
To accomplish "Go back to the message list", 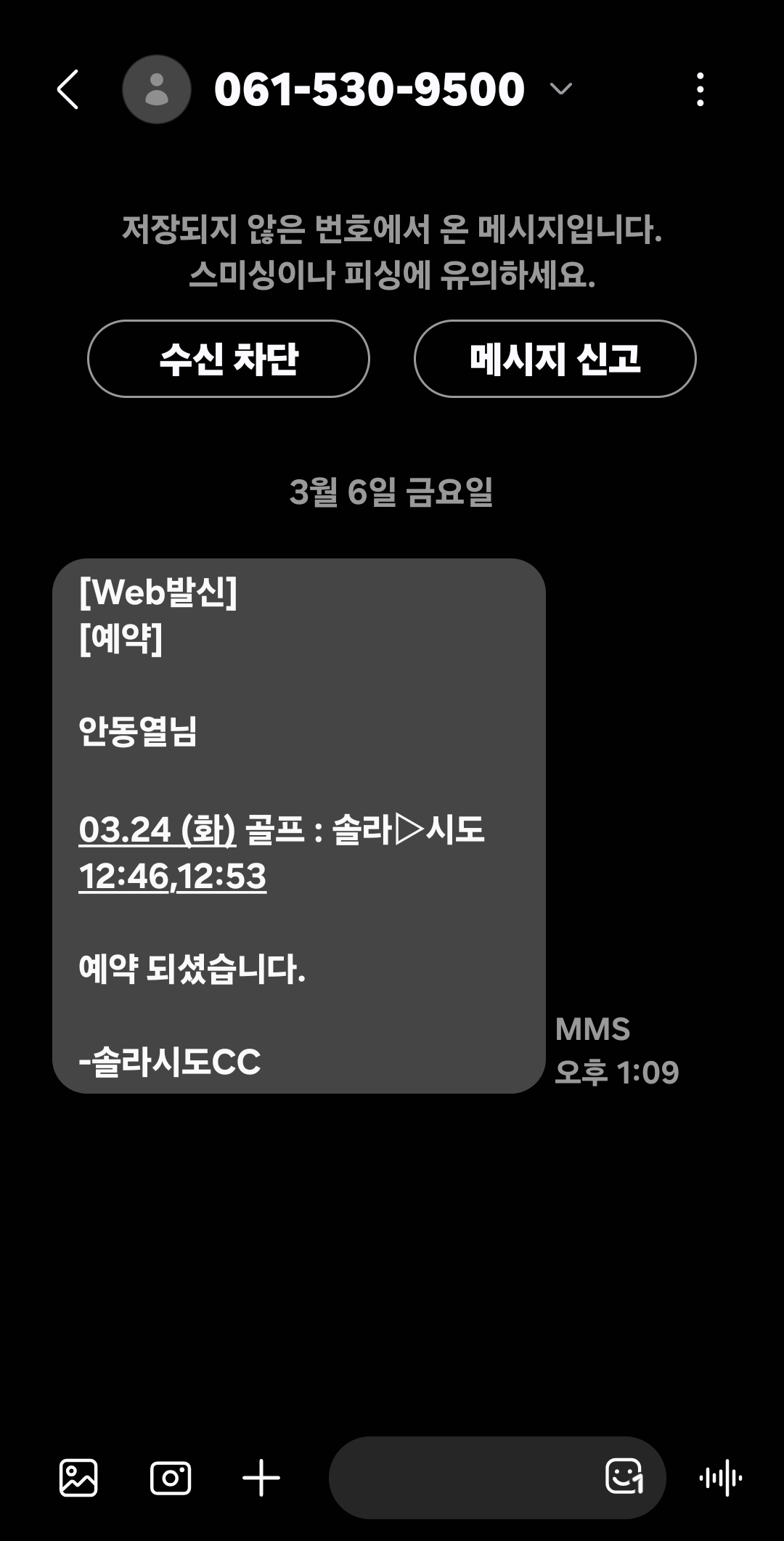I will tap(68, 90).
